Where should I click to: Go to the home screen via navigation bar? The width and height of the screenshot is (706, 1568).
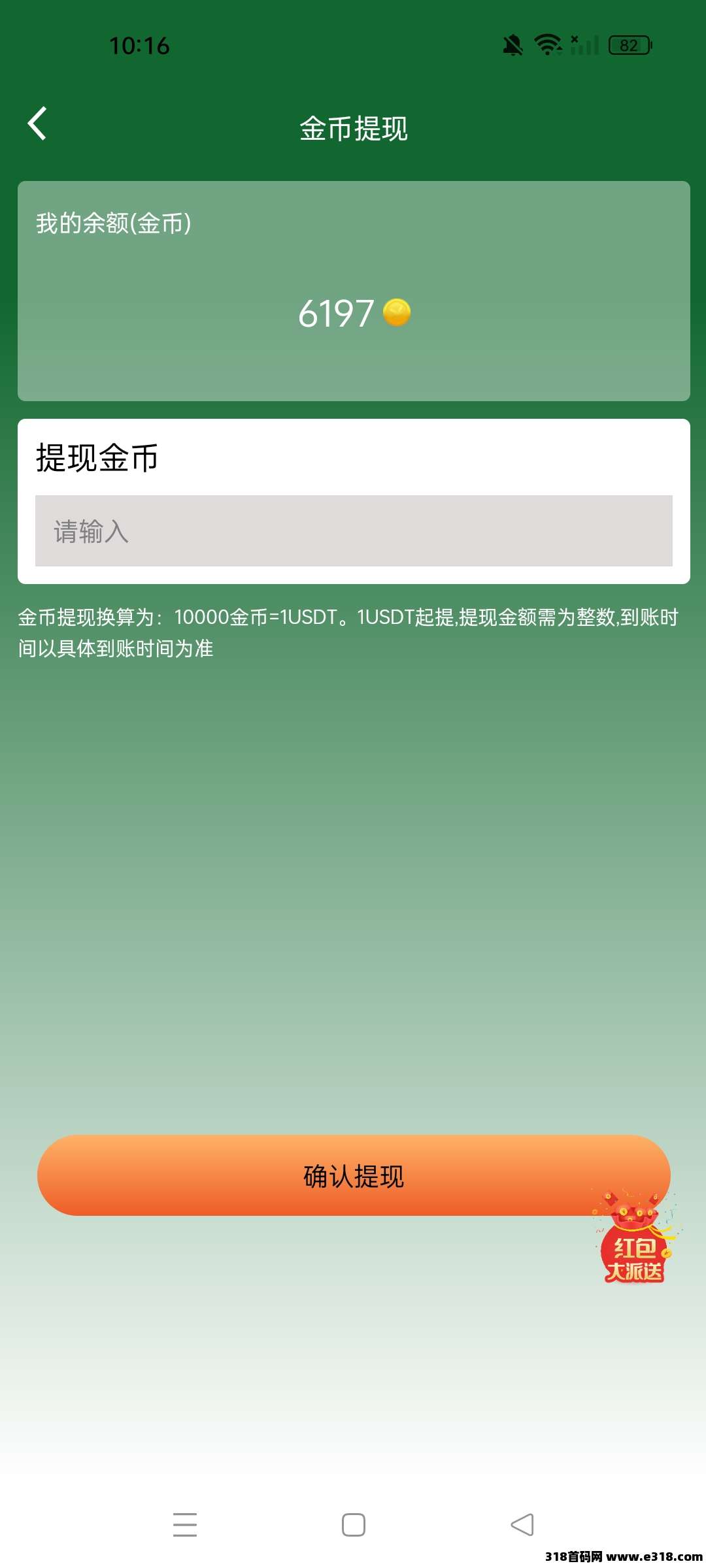[354, 1524]
